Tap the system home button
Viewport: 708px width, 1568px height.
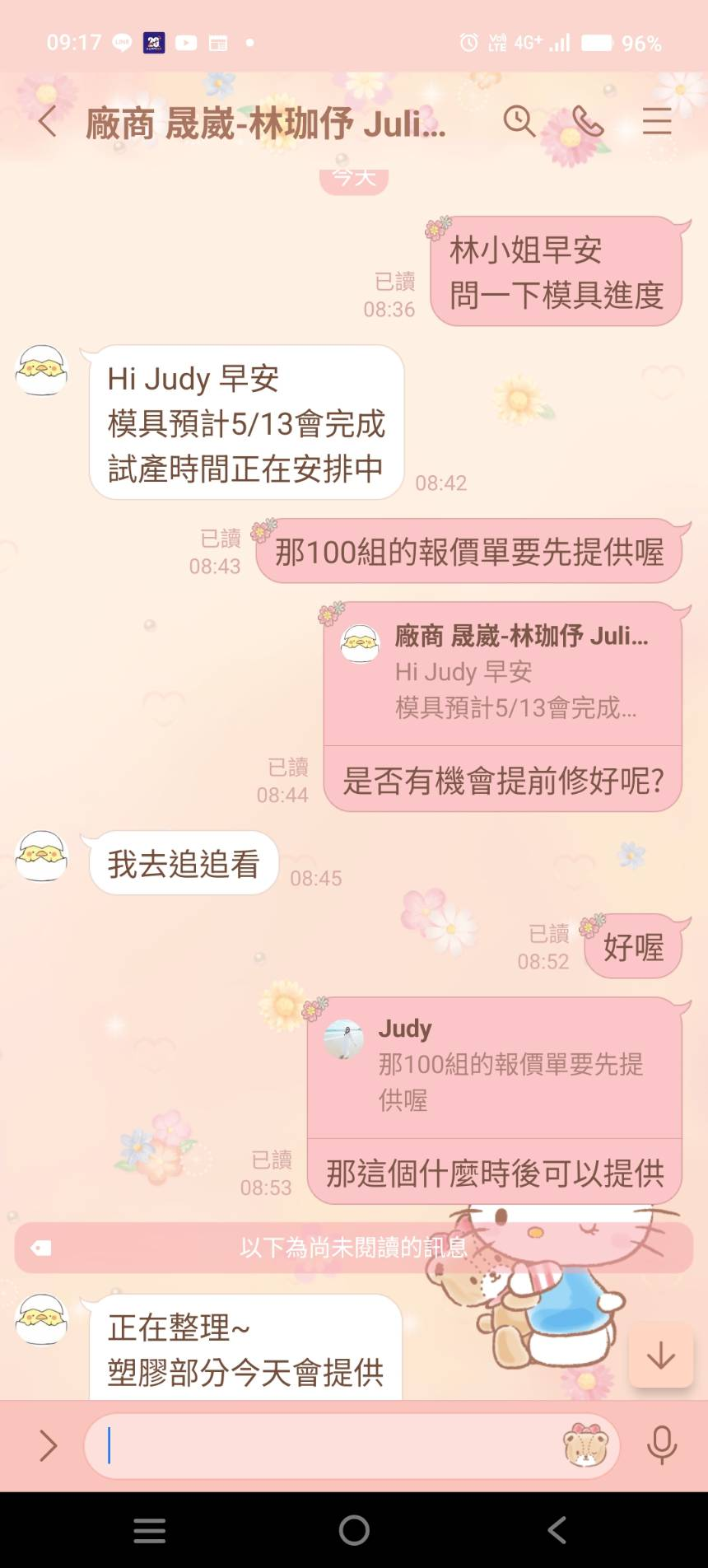coord(354,1530)
